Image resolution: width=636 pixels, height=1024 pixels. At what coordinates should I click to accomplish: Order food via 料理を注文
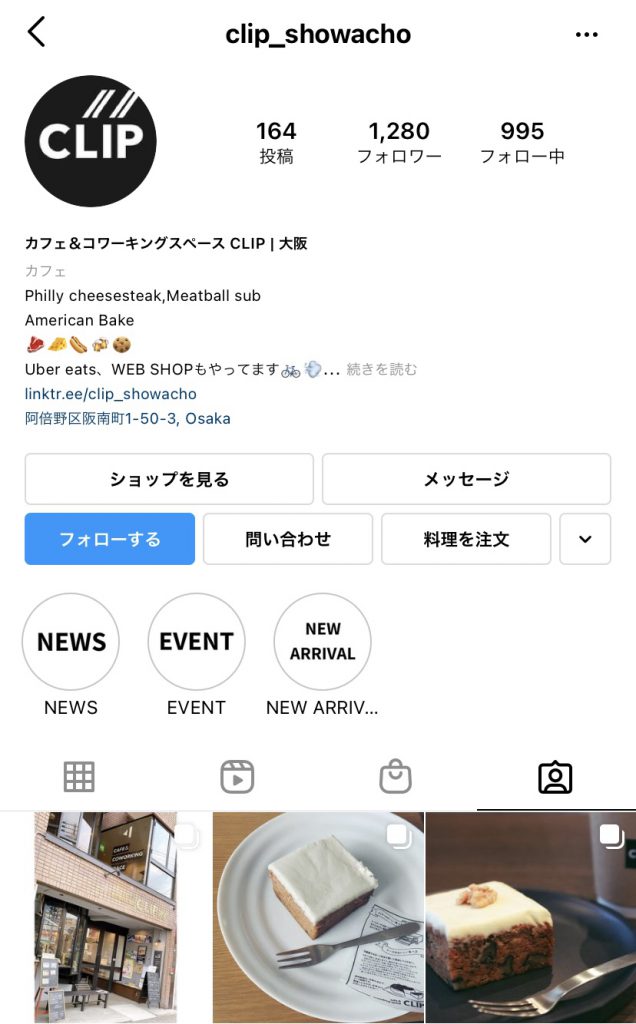pos(466,539)
